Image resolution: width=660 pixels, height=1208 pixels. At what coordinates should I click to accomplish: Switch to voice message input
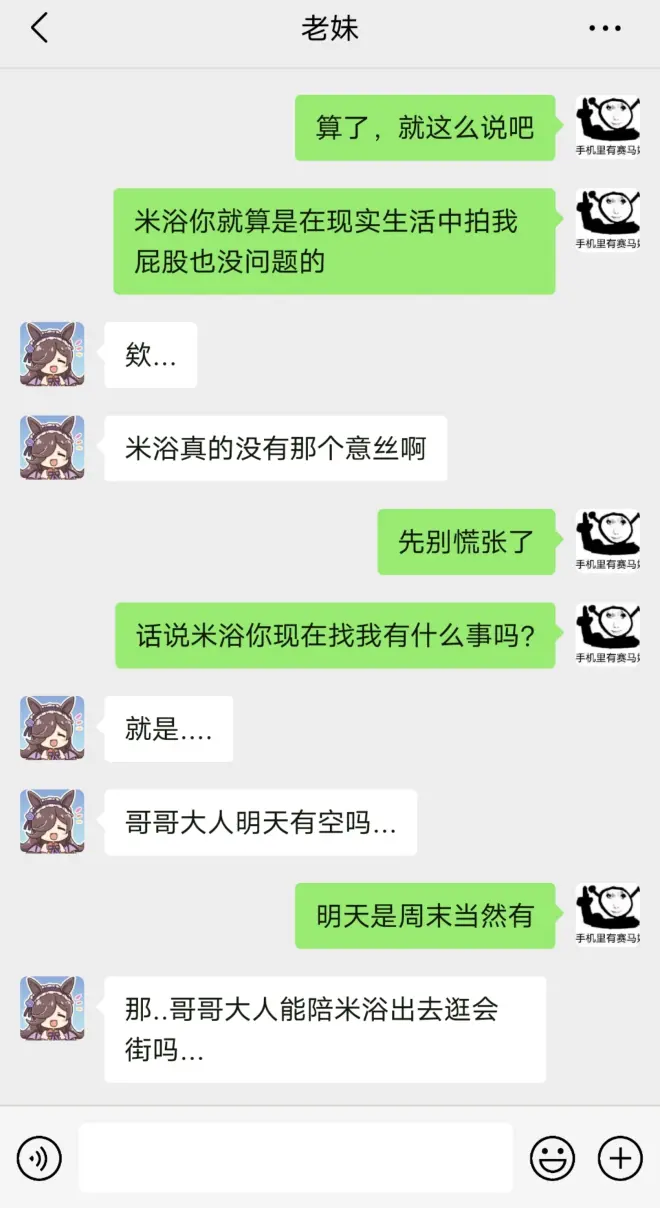tap(39, 1159)
